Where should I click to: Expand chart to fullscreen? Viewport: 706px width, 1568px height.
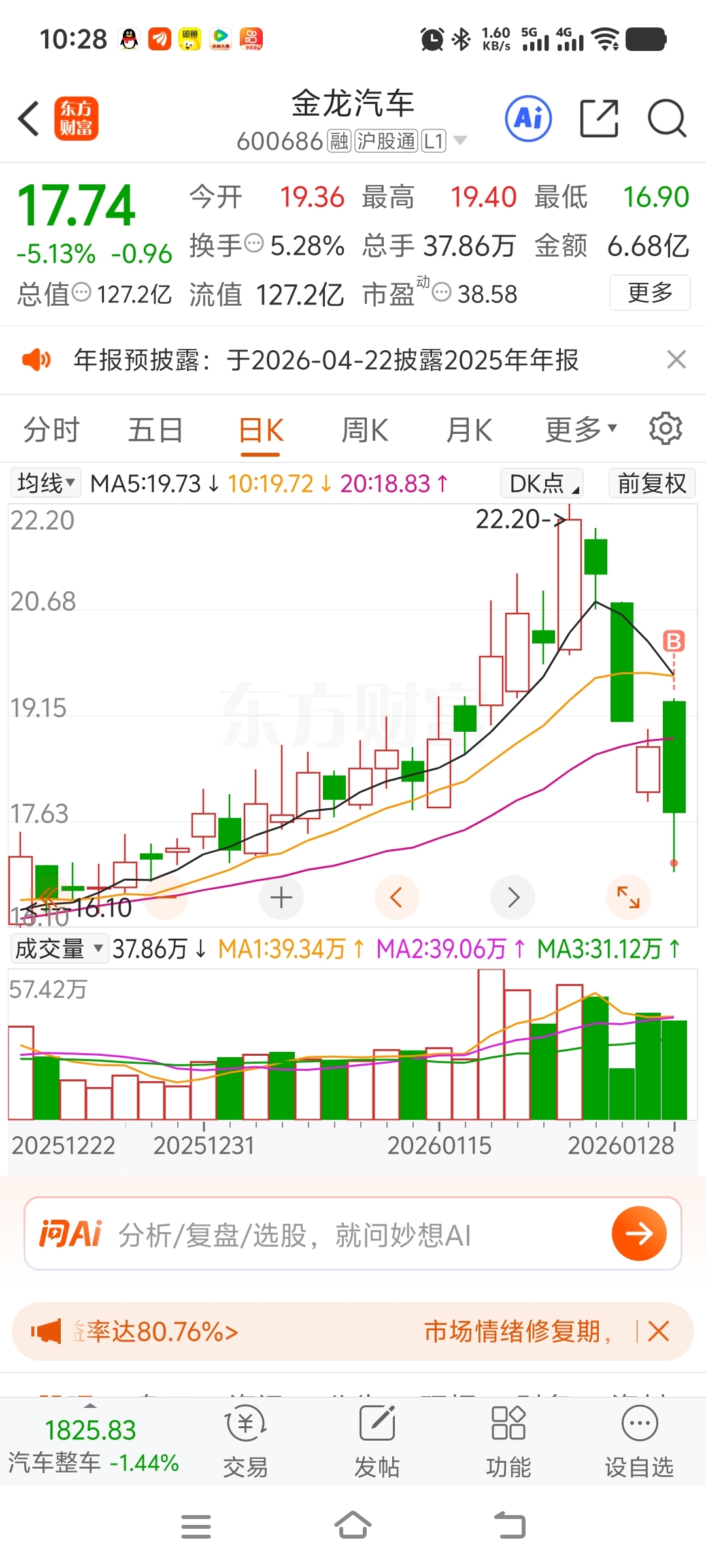628,897
